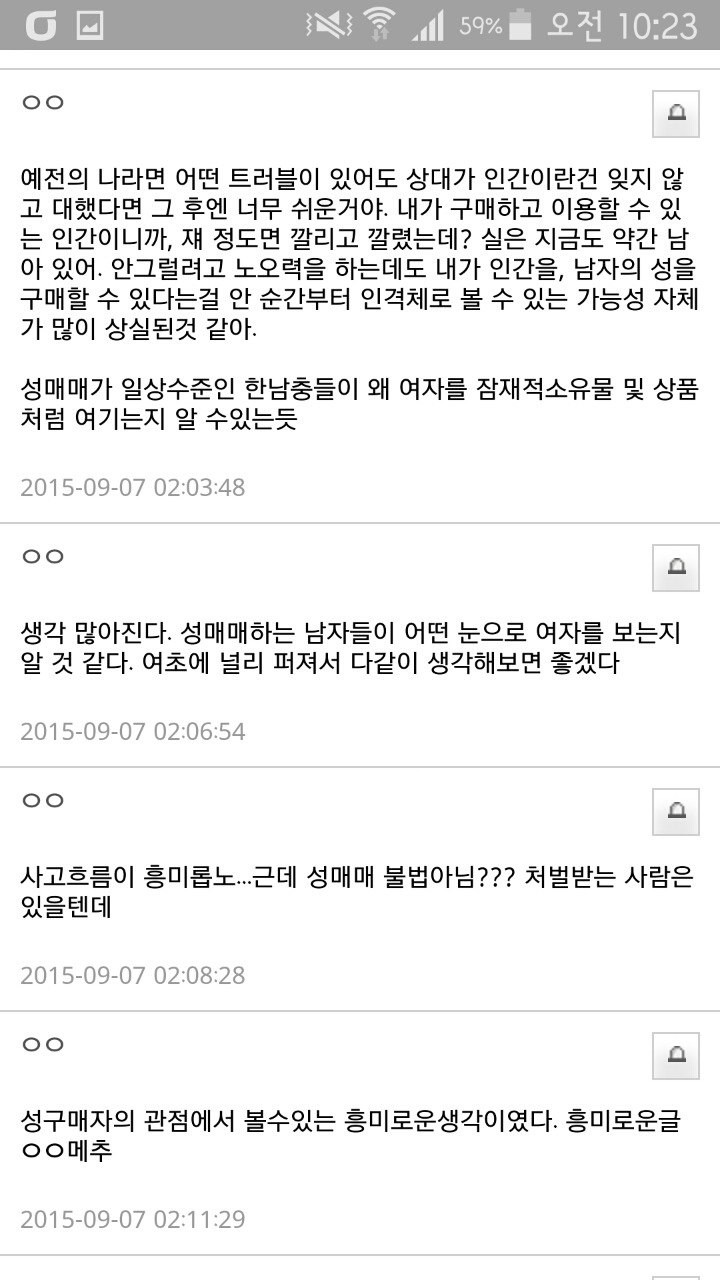Report the comment posted at 02:06:54

click(x=676, y=568)
